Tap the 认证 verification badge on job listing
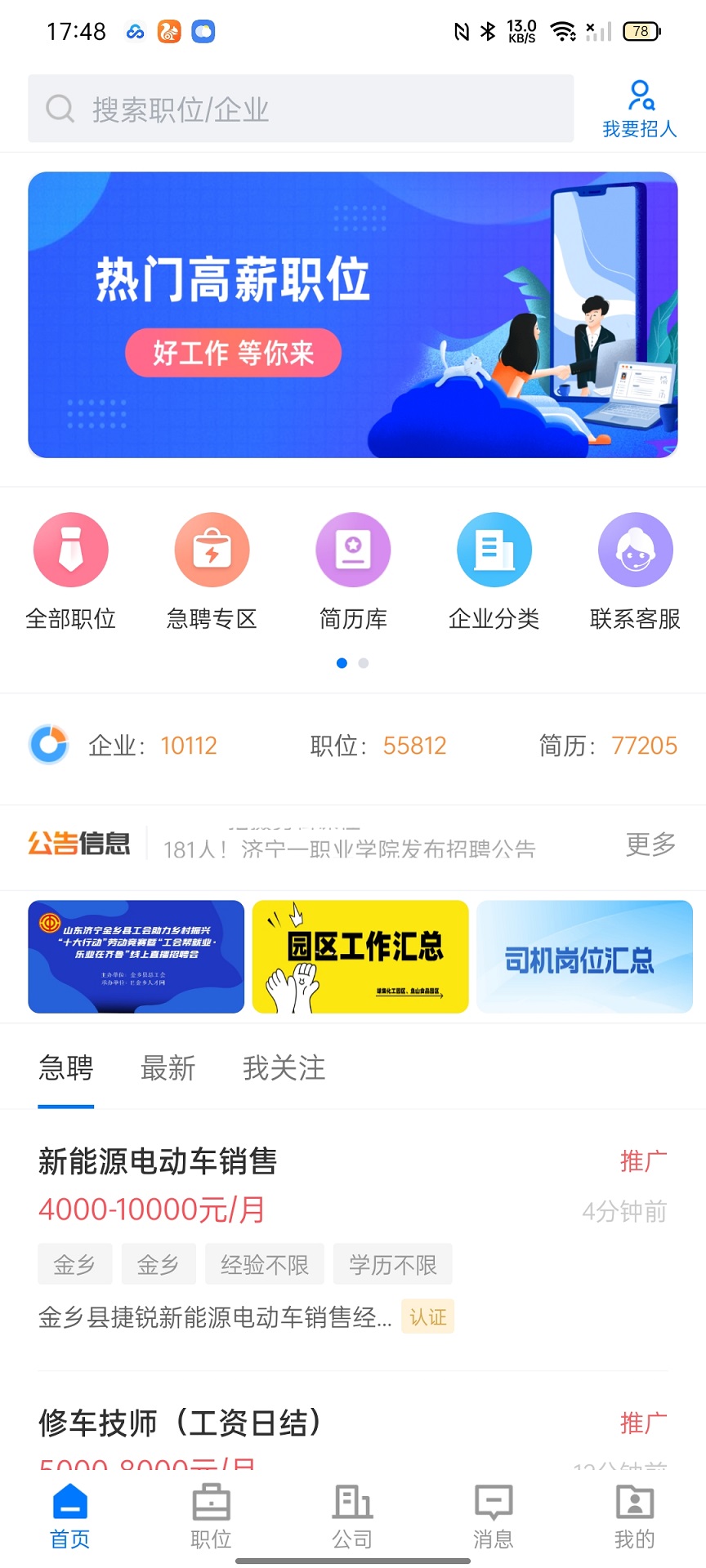706x1568 pixels. 428,1316
